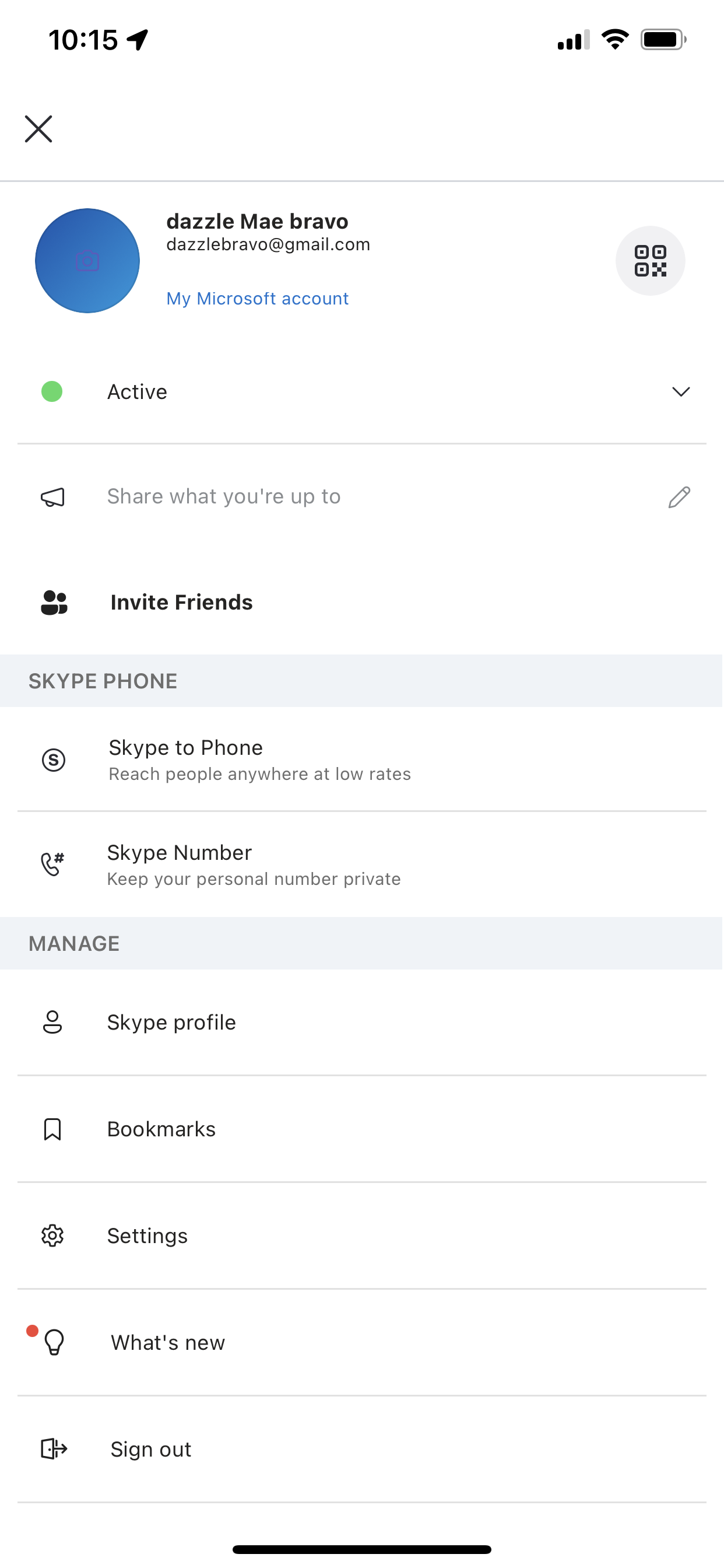This screenshot has height=1568, width=724.
Task: Open the Skype Number option
Action: [362, 864]
